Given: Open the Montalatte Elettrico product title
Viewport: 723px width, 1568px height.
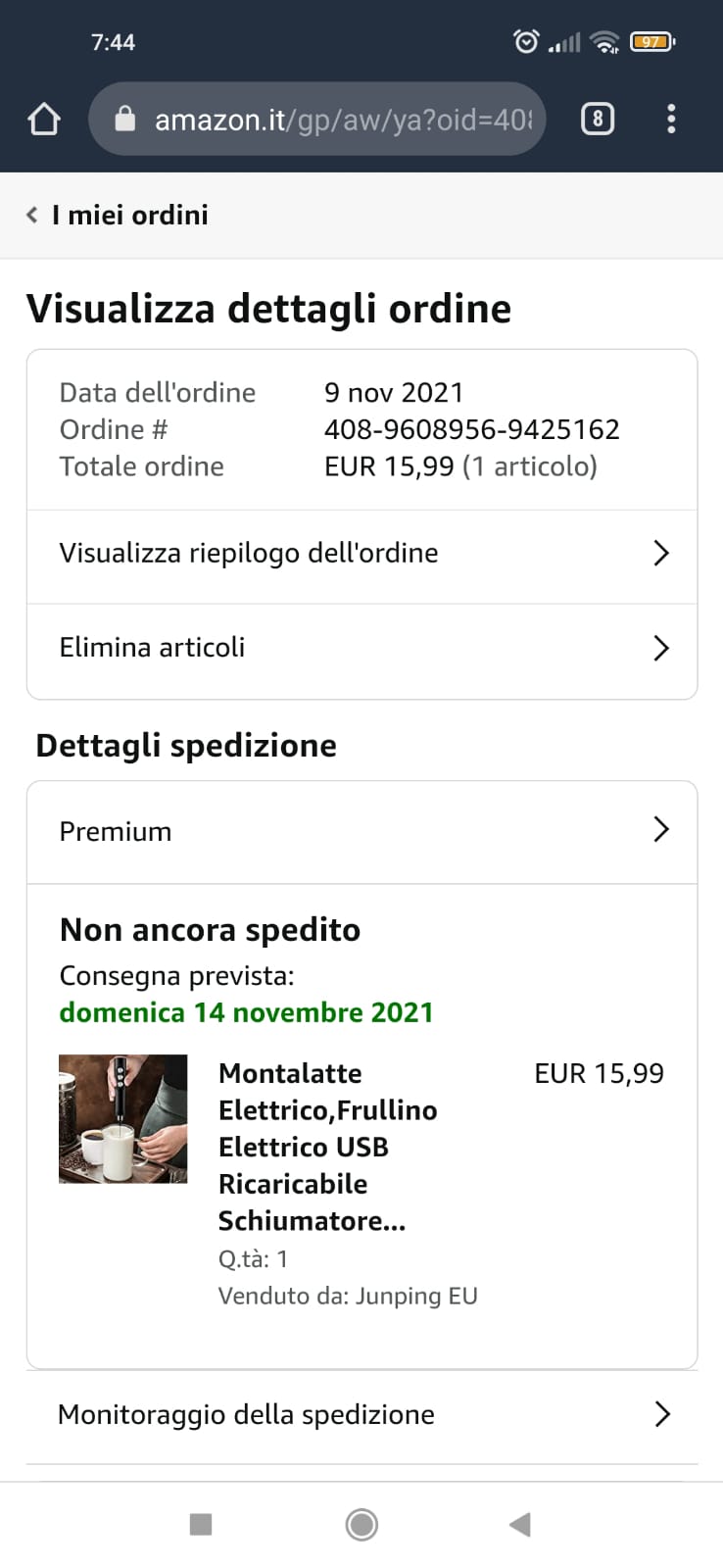Looking at the screenshot, I should [326, 1147].
